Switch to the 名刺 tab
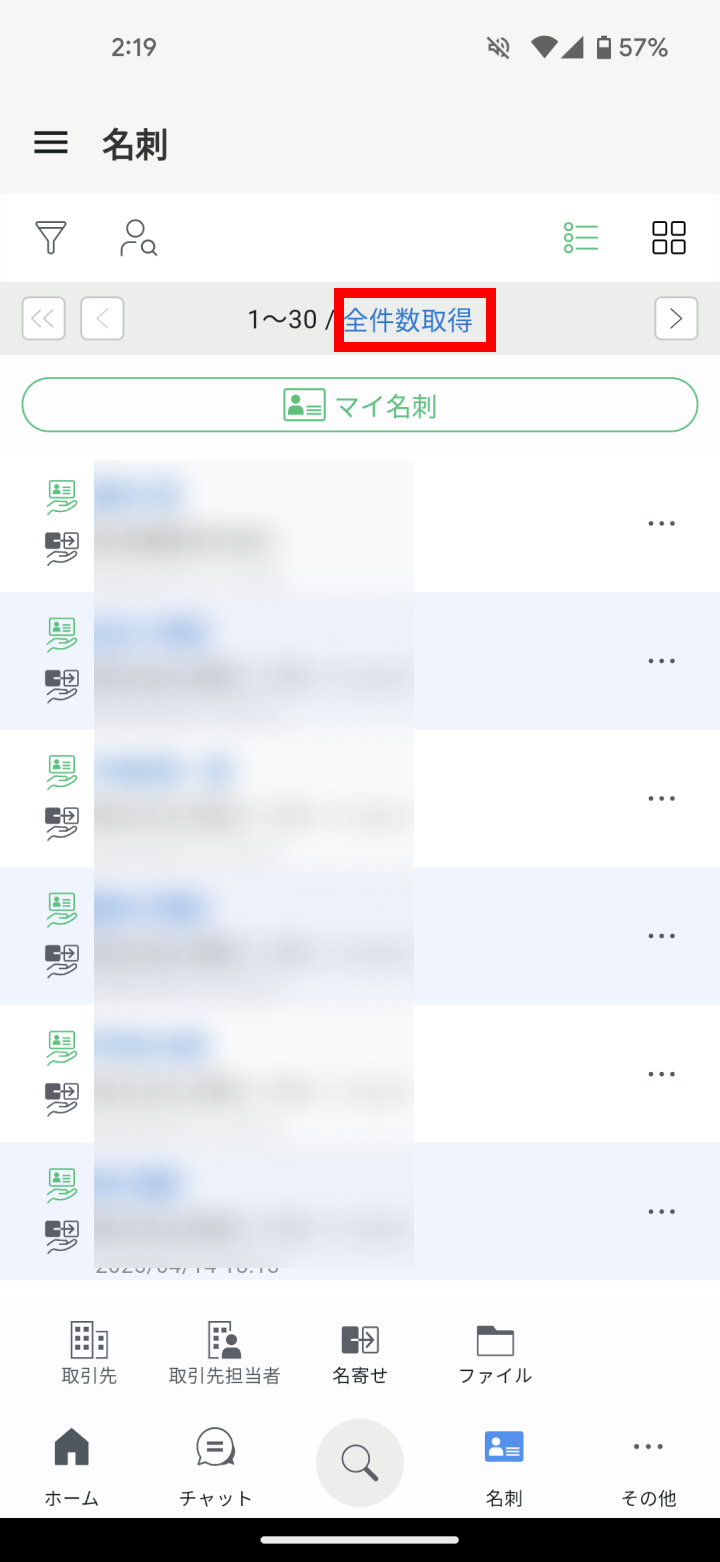The width and height of the screenshot is (720, 1562). tap(504, 1467)
